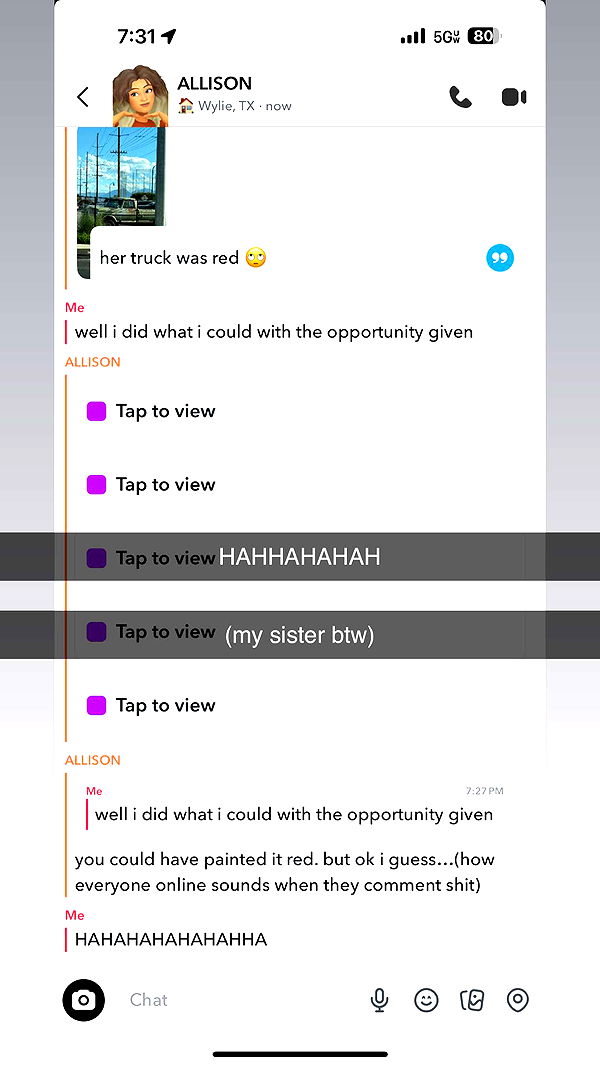Open the emoji picker
600x1066 pixels.
click(x=426, y=999)
